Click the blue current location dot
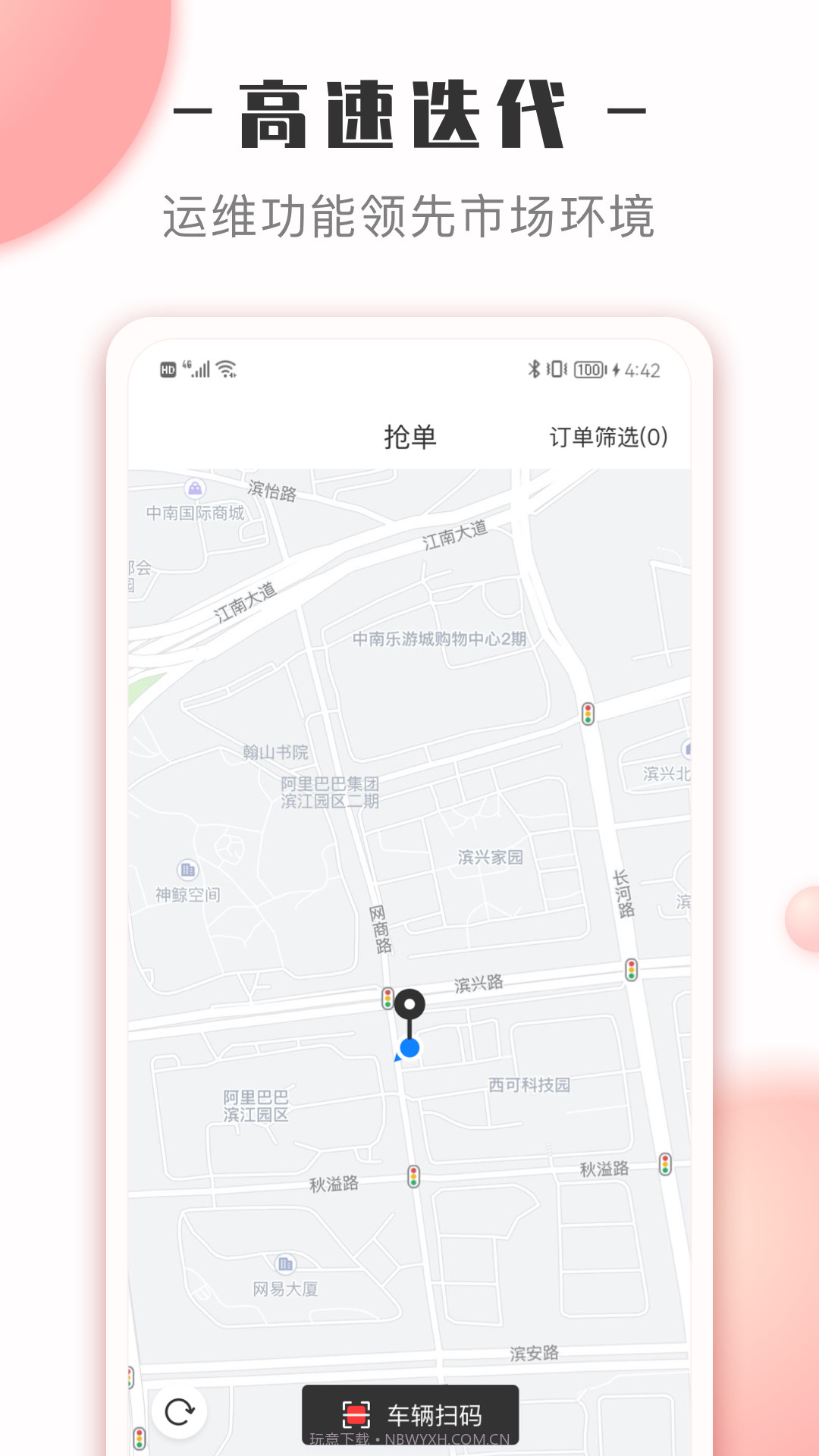The width and height of the screenshot is (819, 1456). click(410, 1047)
